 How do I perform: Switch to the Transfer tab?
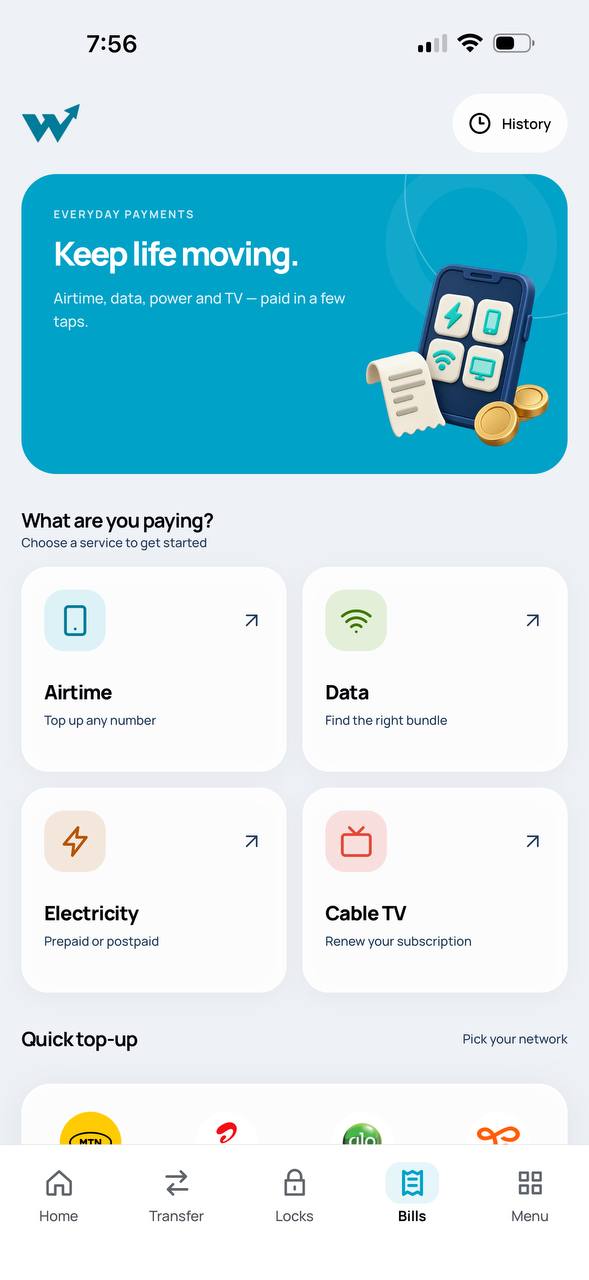[x=177, y=1196]
